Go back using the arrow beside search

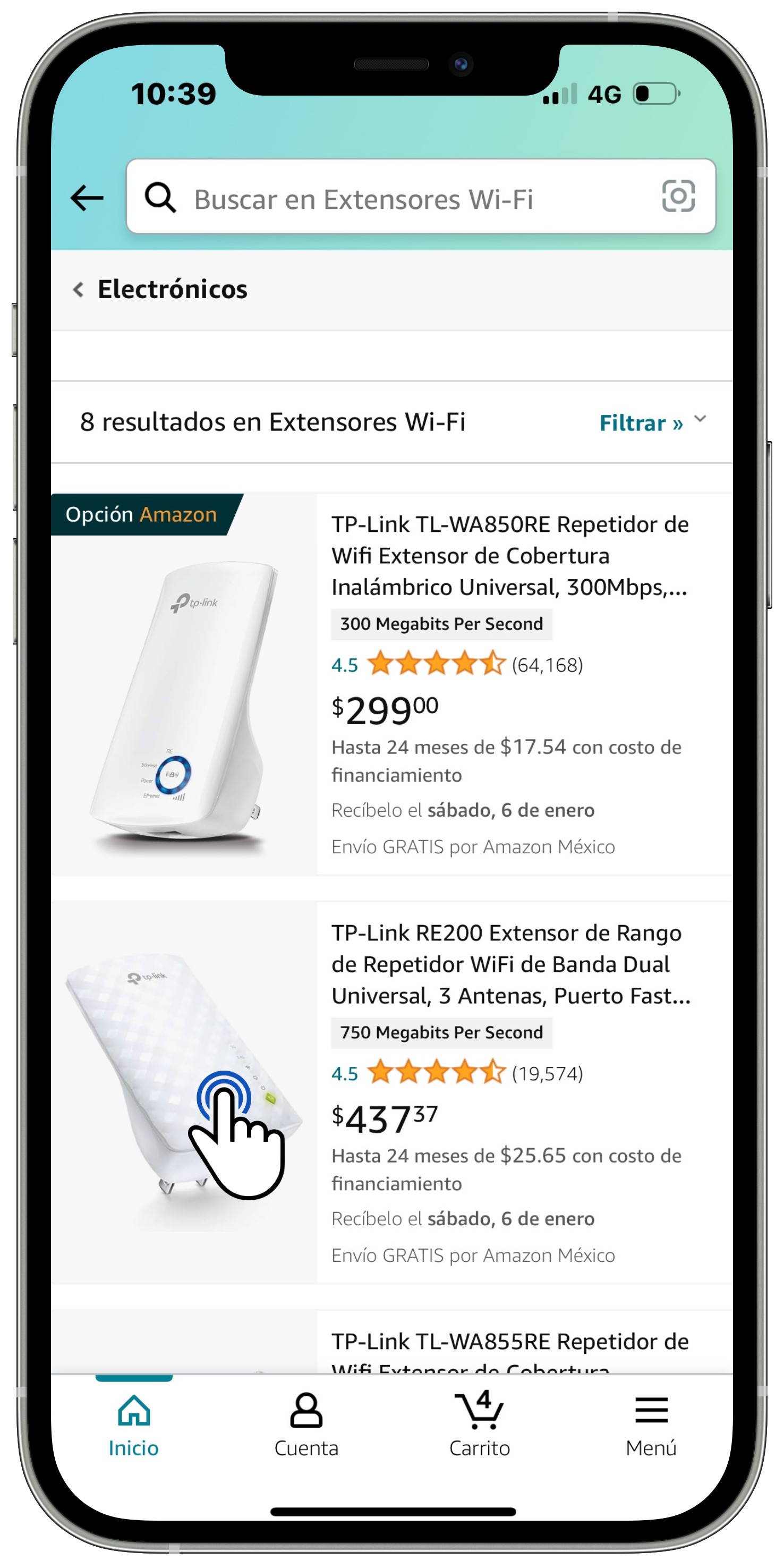pos(87,198)
